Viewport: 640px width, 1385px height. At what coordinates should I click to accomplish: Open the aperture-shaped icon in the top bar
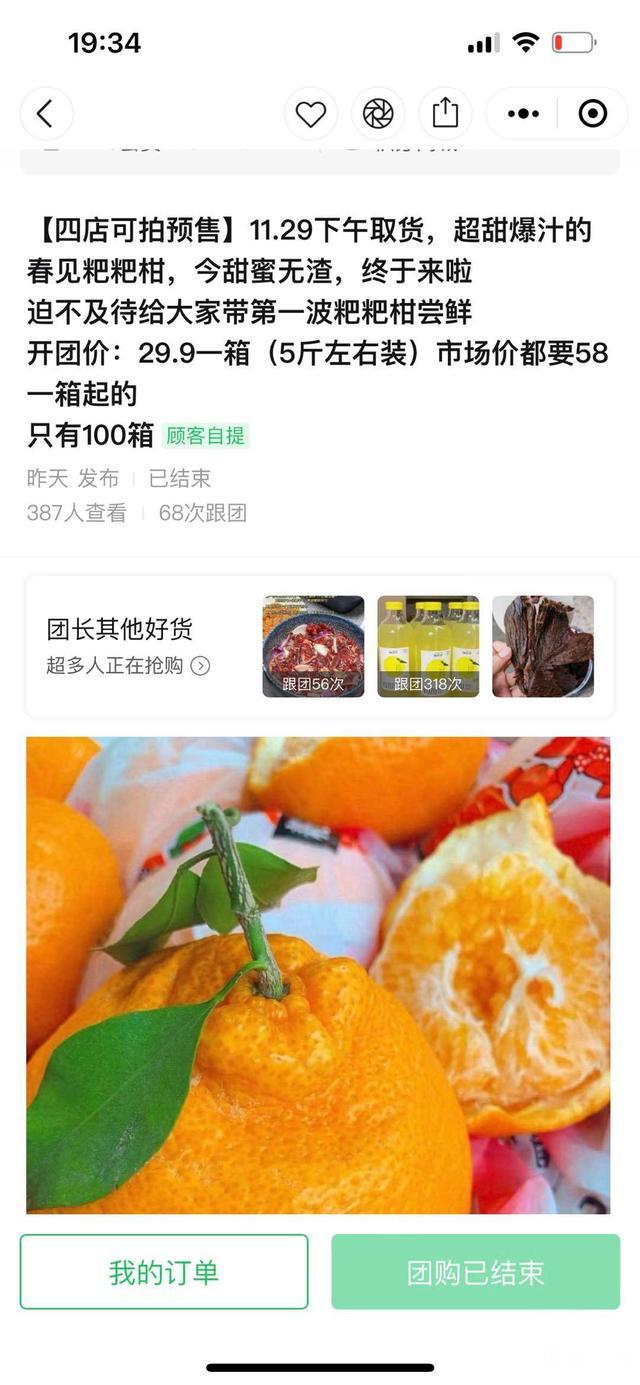(378, 114)
